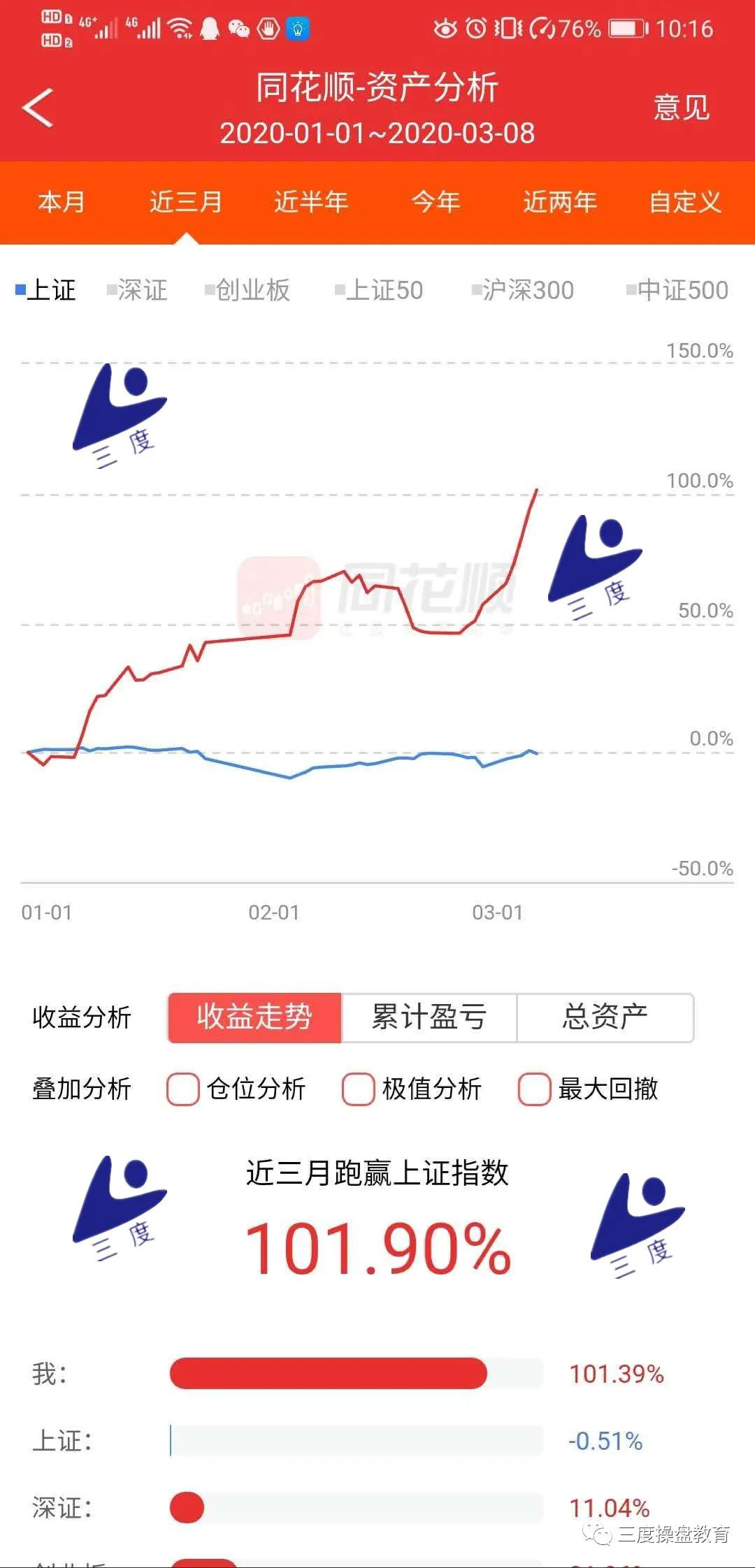Image resolution: width=755 pixels, height=1568 pixels.
Task: Choose the 沪深300 benchmark
Action: point(523,290)
